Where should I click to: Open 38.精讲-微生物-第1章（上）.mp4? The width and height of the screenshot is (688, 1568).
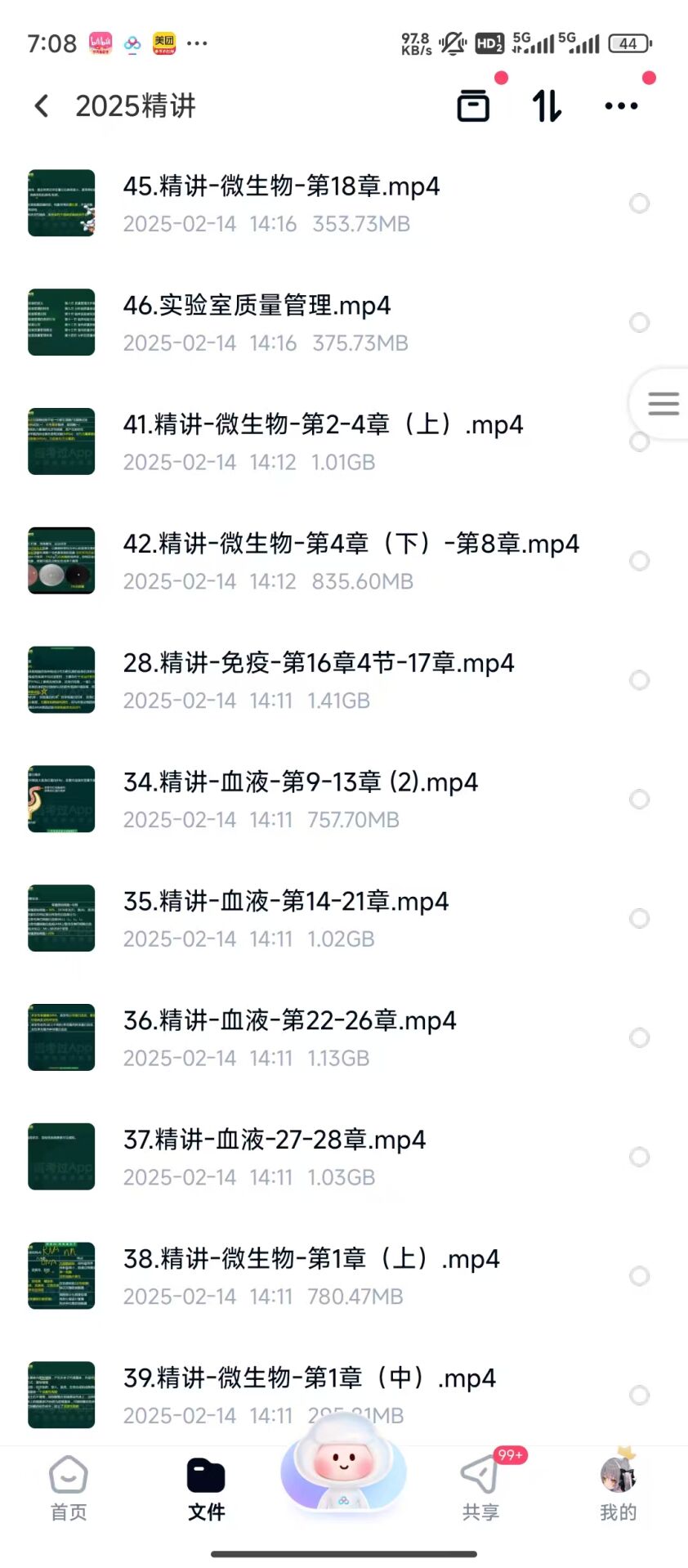click(310, 1260)
